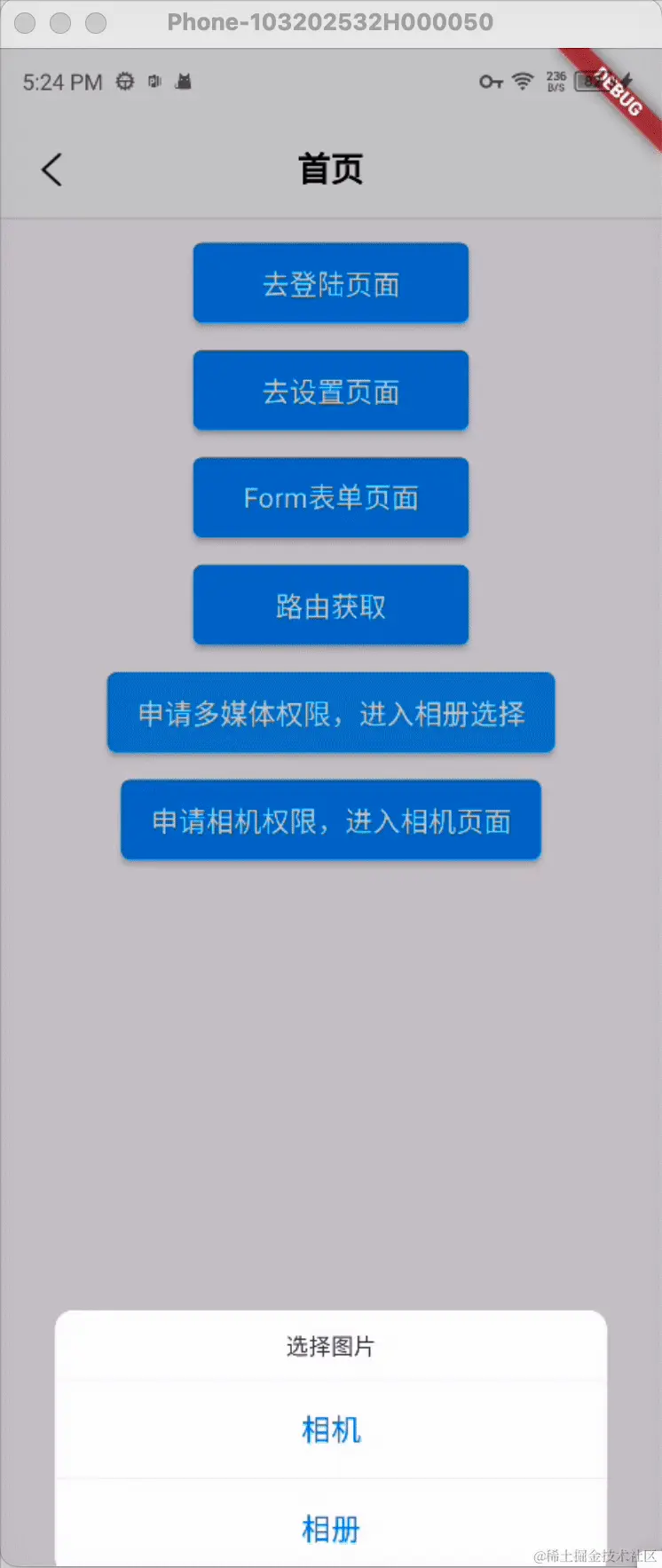Click the battery indicator in status bar
The width and height of the screenshot is (662, 1568).
pyautogui.click(x=588, y=81)
